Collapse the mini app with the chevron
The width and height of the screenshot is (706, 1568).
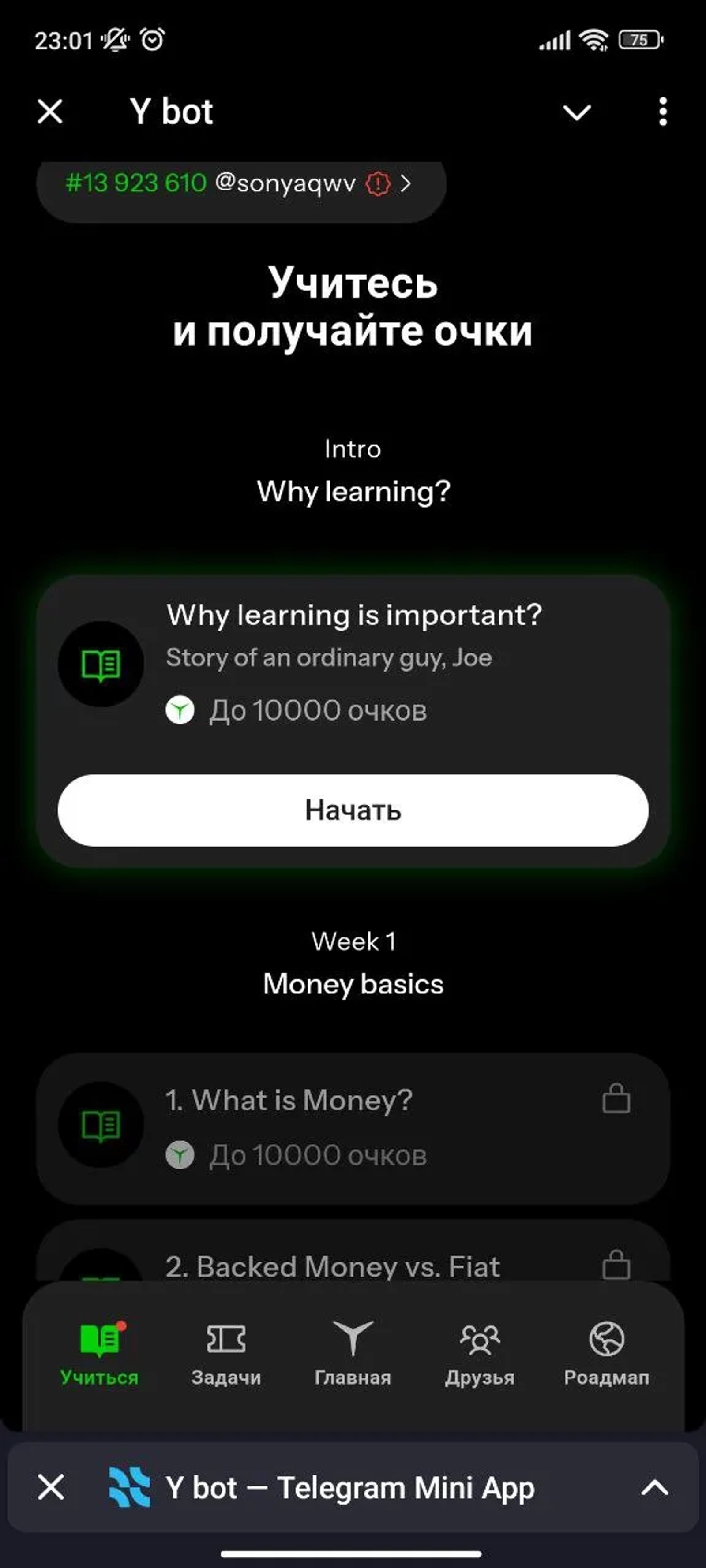click(576, 112)
